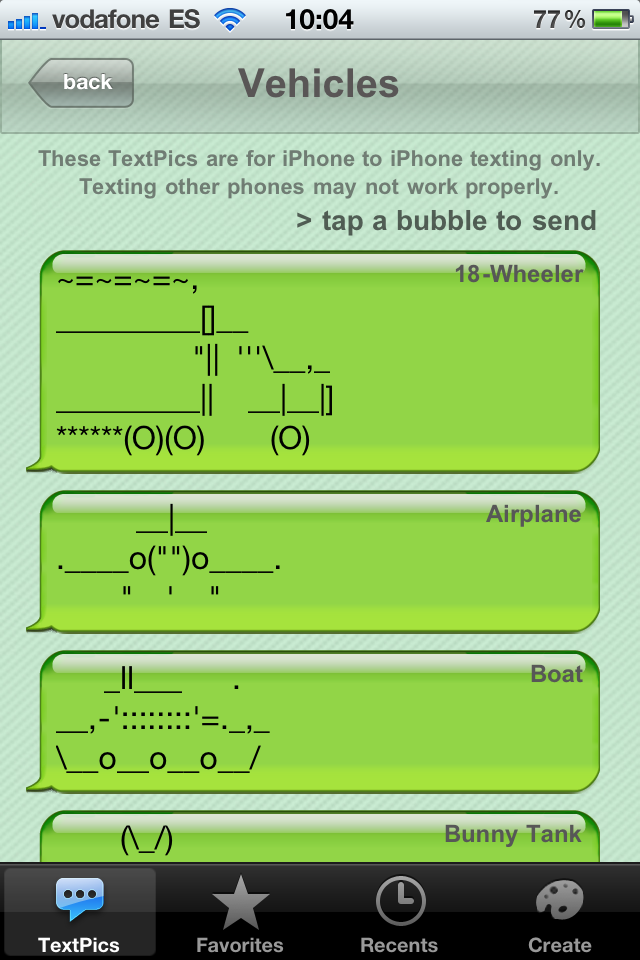This screenshot has width=640, height=960.
Task: Send the 18-Wheeler text picture
Action: tap(320, 360)
